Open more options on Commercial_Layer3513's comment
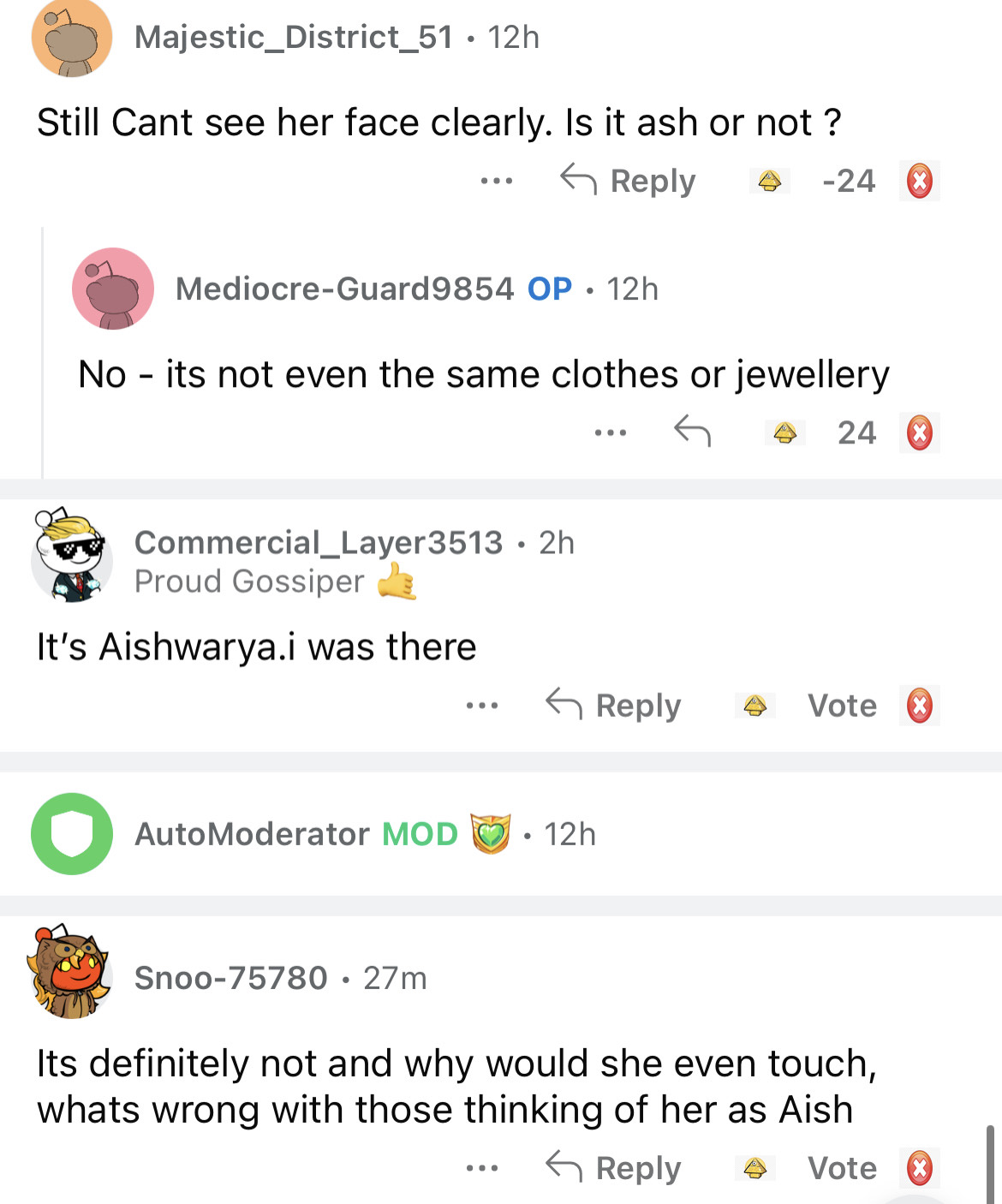The image size is (1002, 1204). click(x=481, y=706)
